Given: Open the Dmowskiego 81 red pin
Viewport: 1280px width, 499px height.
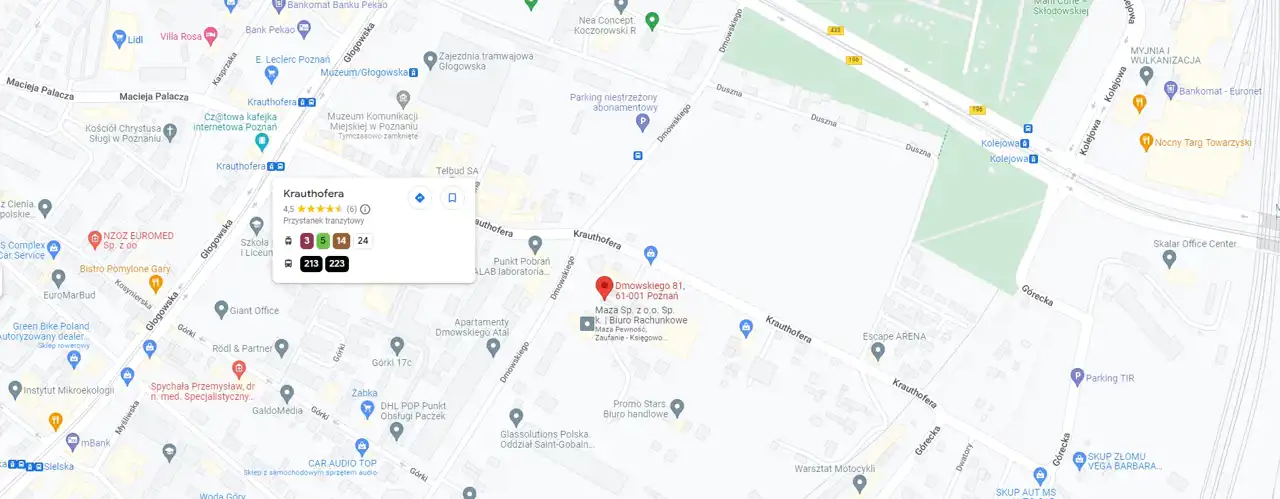Looking at the screenshot, I should tap(604, 288).
